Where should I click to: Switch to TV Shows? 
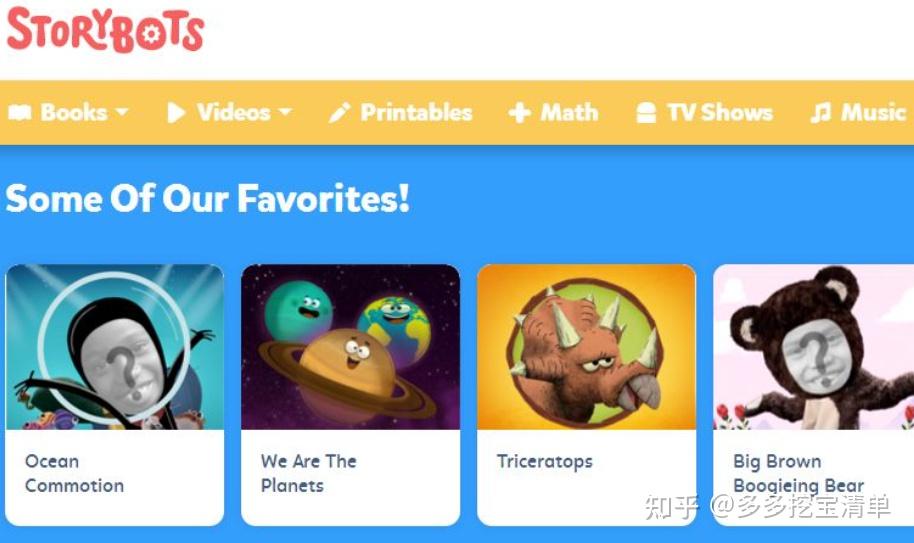click(x=704, y=112)
